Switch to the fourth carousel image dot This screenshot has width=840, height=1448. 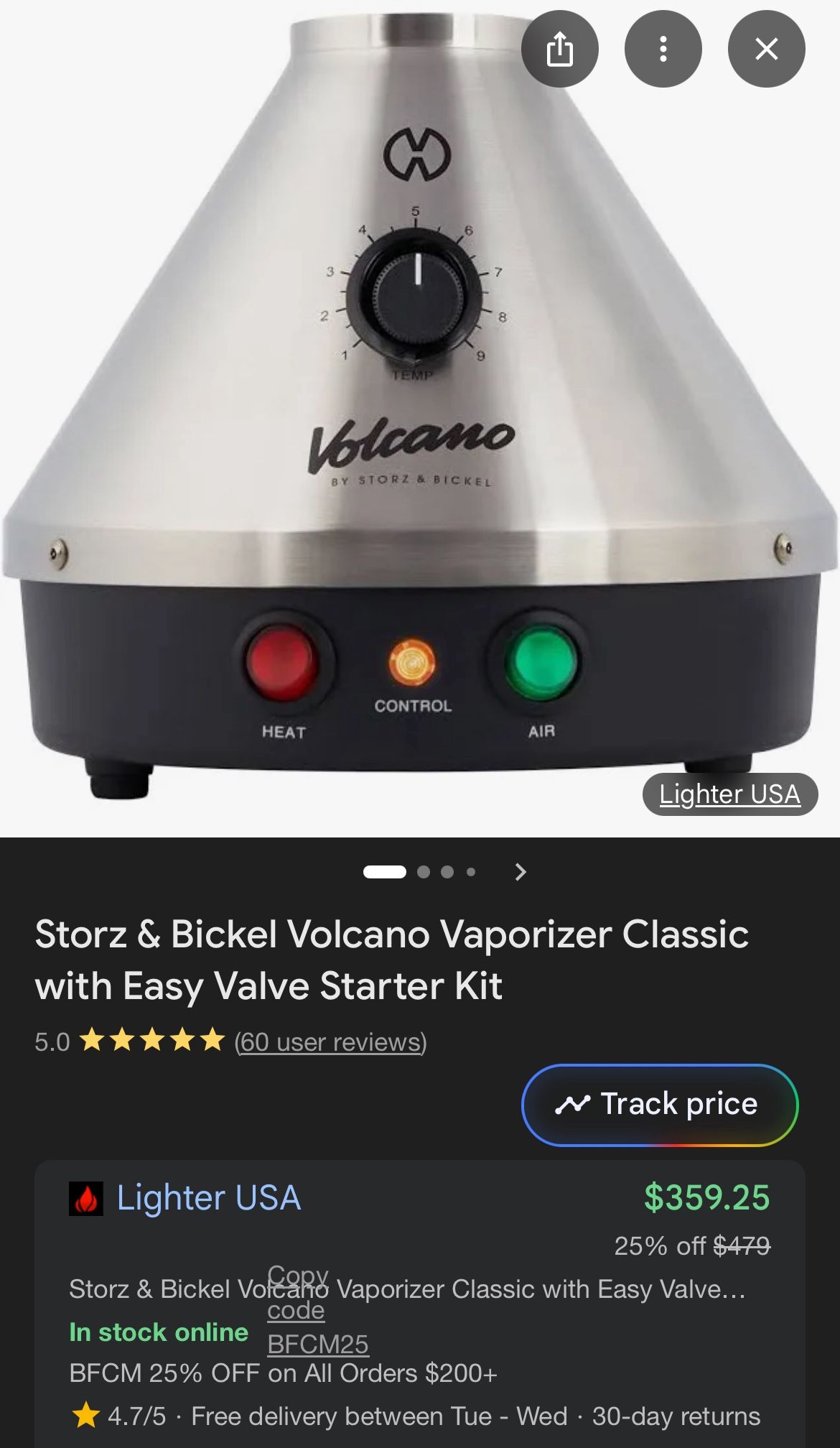click(x=472, y=871)
